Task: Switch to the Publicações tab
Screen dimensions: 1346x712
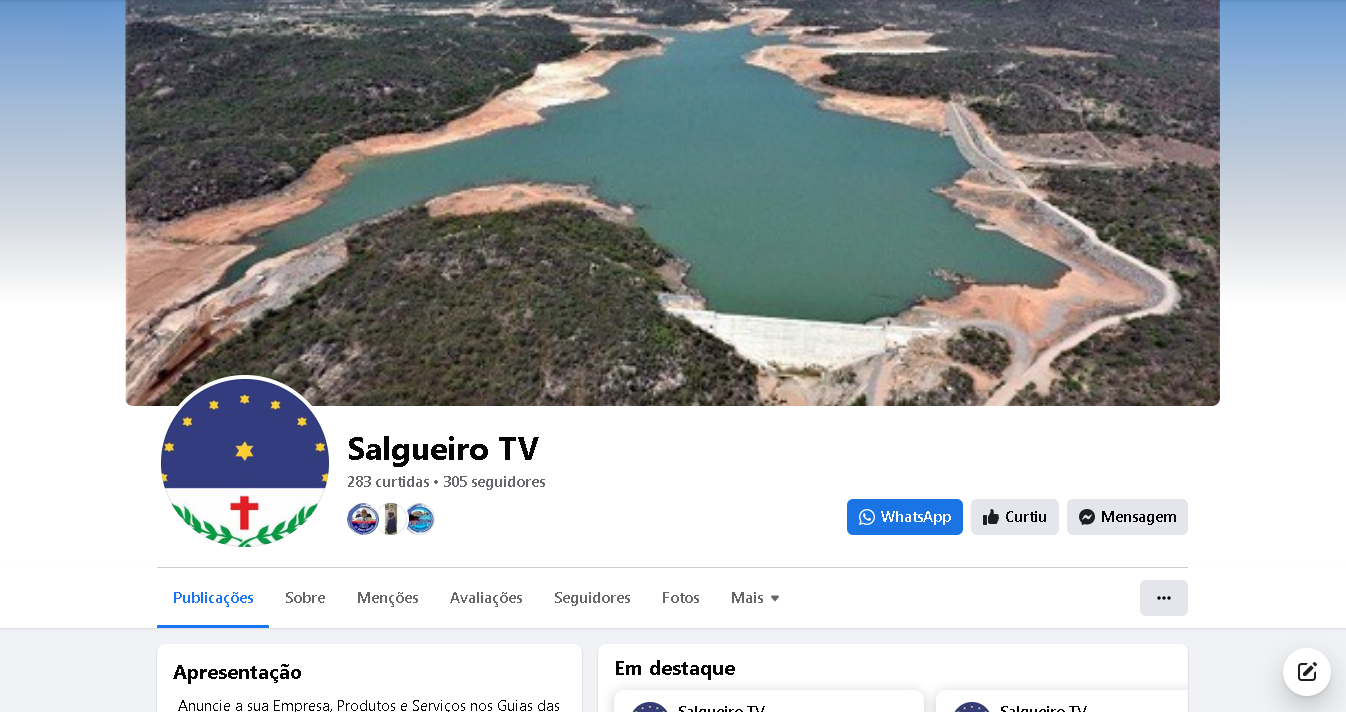Action: [213, 598]
